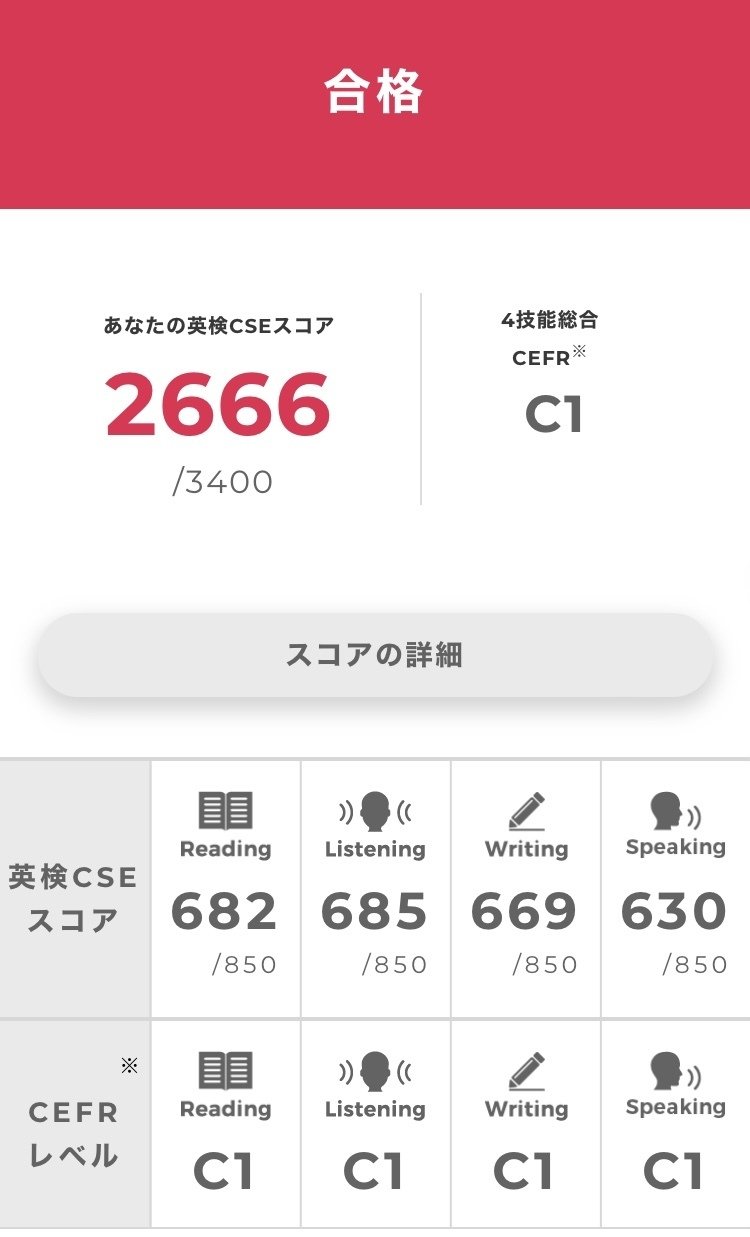The height and width of the screenshot is (1237, 750).
Task: Select the Reading book icon in 英検CSEスコア row
Action: click(224, 810)
